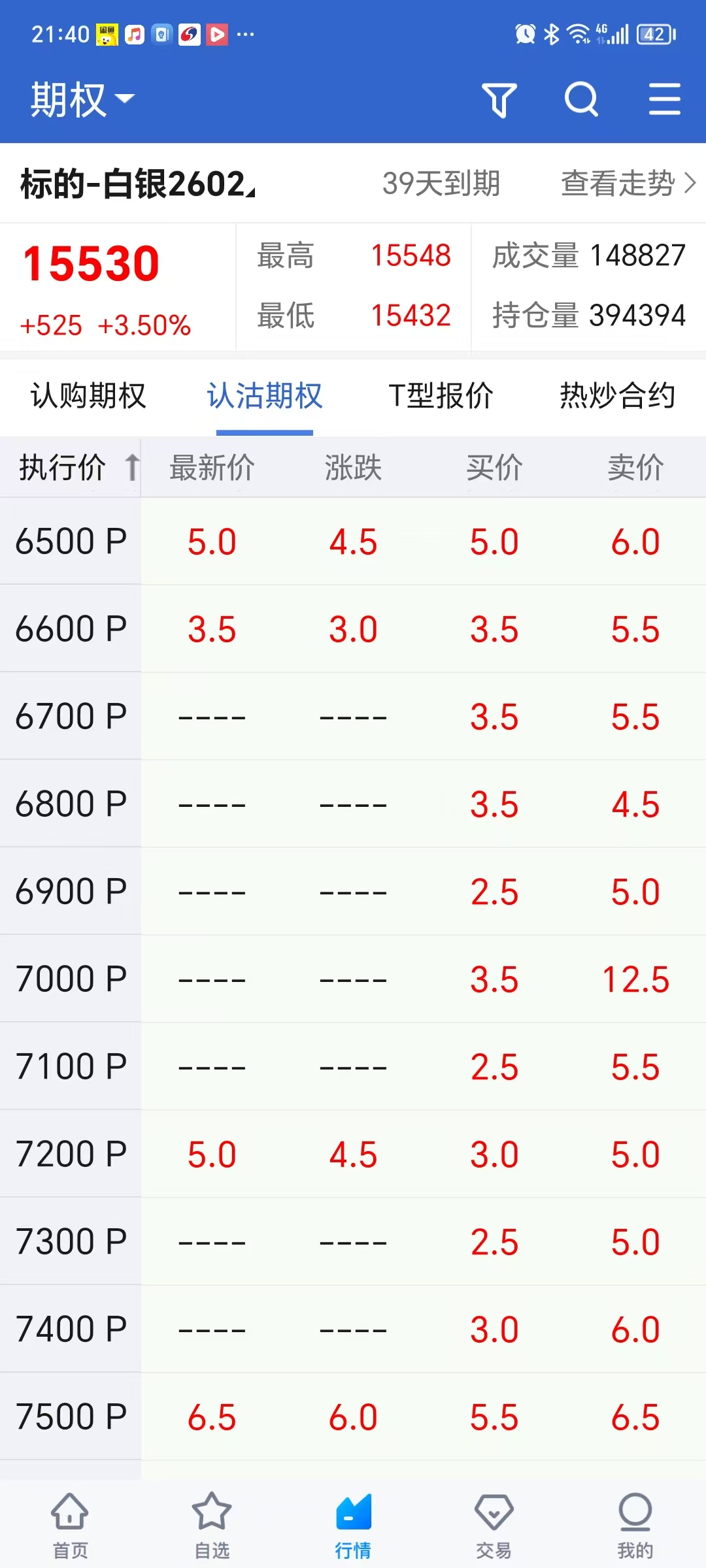Switch to the 交易 trading tab
706x1568 pixels.
[x=494, y=1523]
